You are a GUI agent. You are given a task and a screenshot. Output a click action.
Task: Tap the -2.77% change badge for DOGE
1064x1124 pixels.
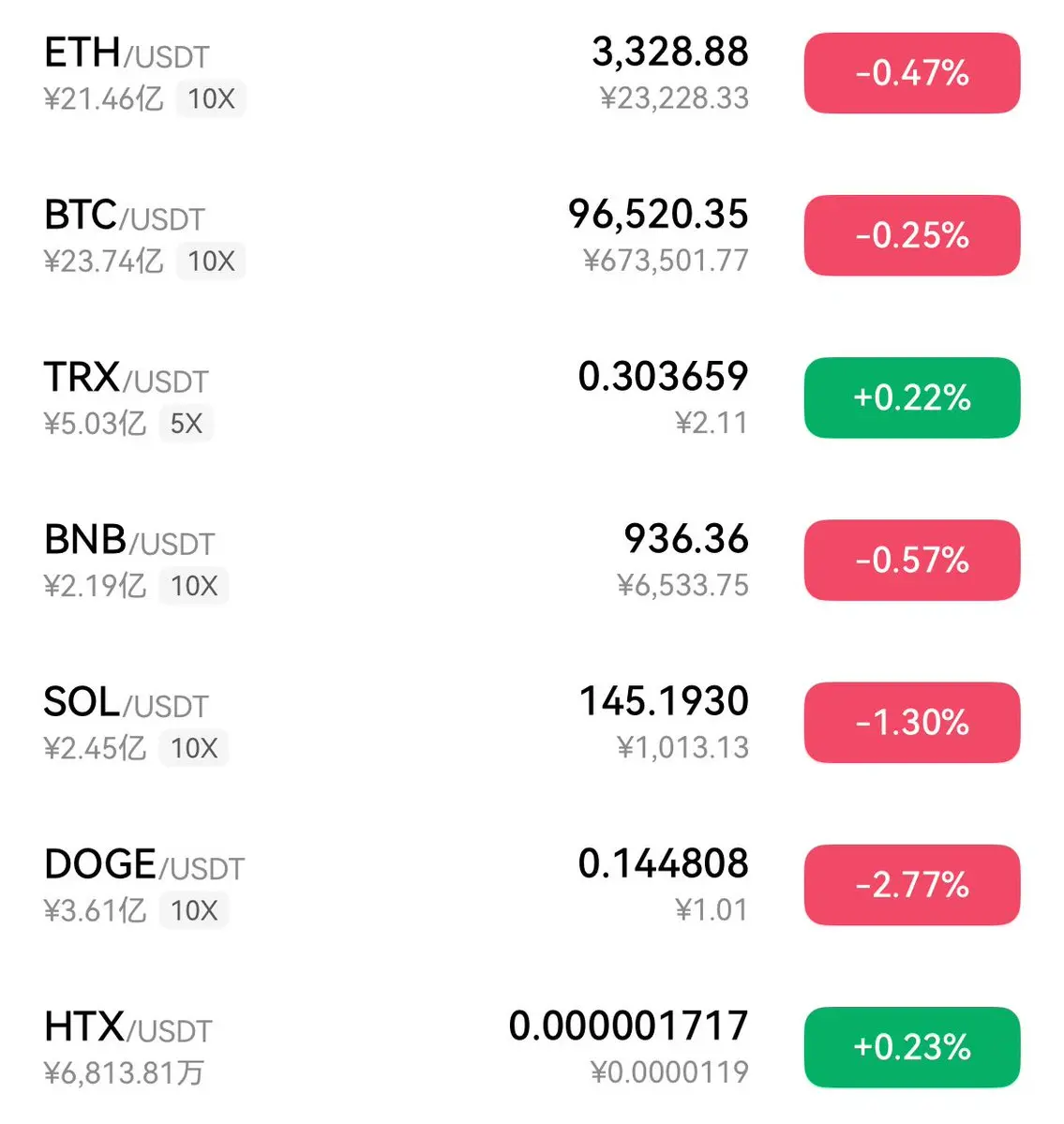click(x=911, y=885)
